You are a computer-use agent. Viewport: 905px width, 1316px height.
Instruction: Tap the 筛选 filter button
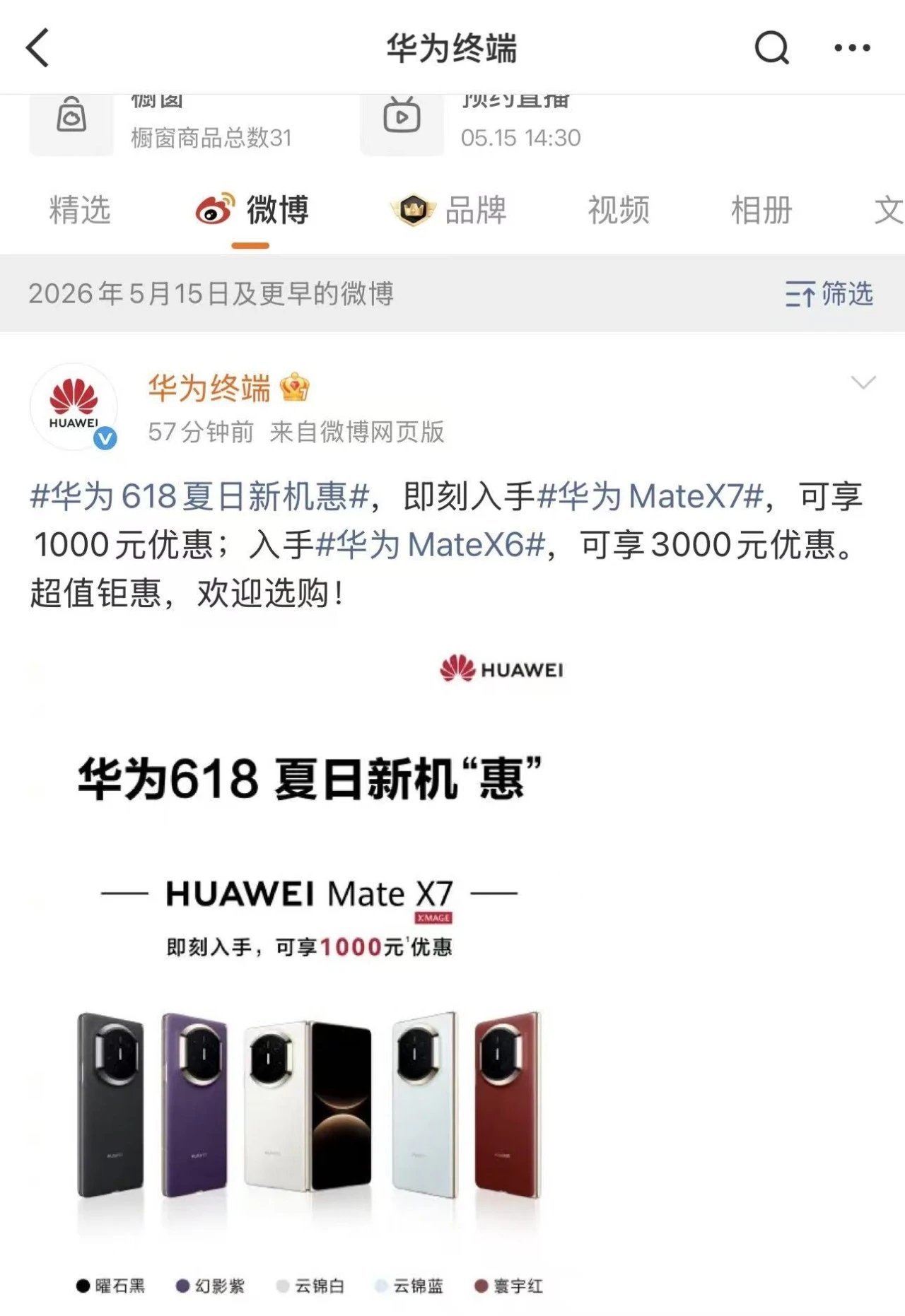(x=829, y=293)
